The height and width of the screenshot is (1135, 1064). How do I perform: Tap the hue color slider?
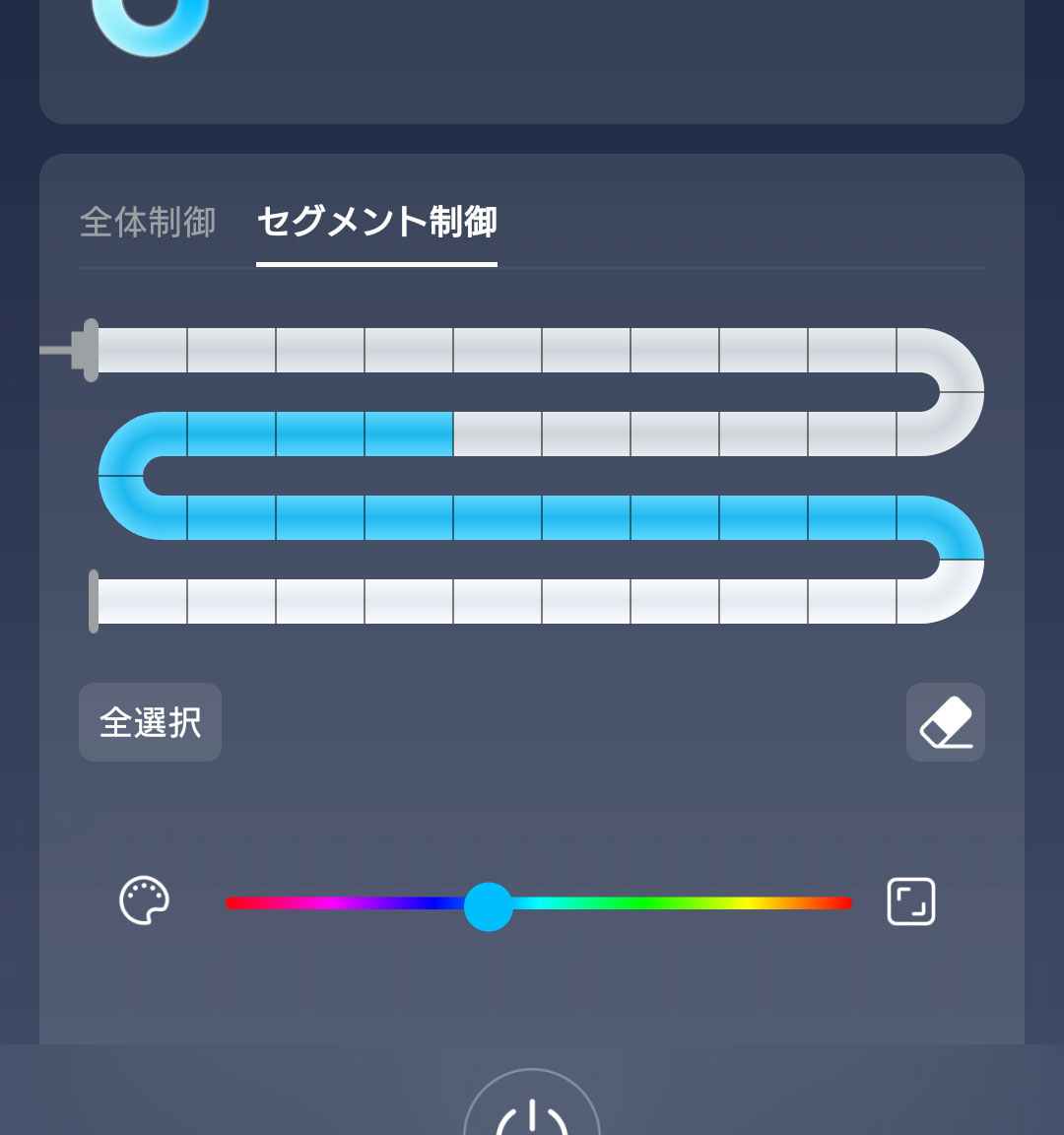(538, 903)
